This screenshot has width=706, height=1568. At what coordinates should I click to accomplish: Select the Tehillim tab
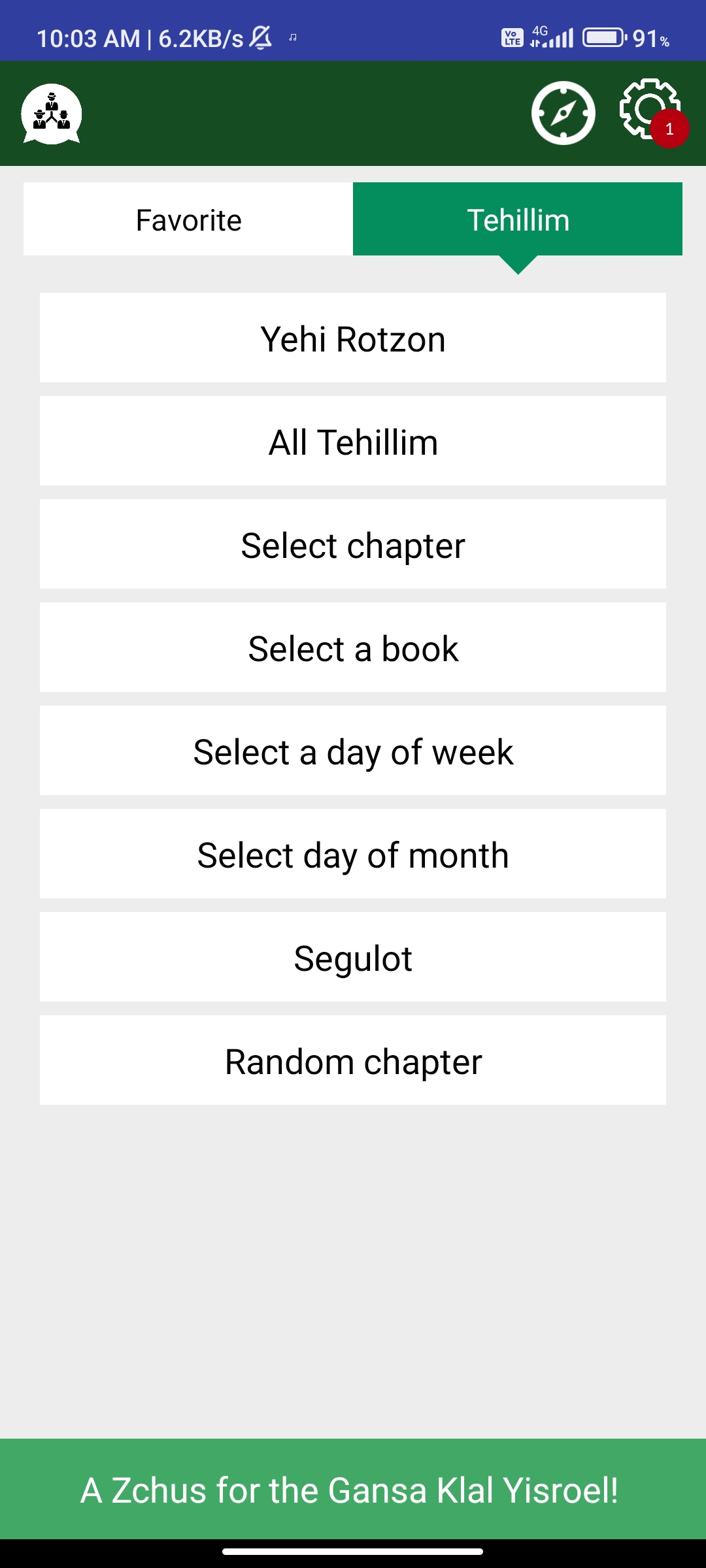tap(518, 220)
